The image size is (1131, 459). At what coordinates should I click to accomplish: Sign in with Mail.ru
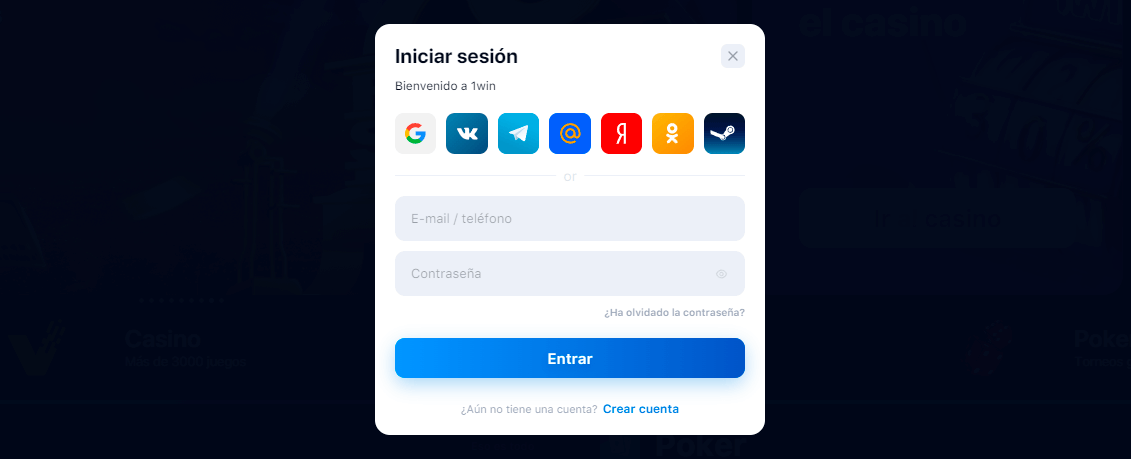click(570, 133)
